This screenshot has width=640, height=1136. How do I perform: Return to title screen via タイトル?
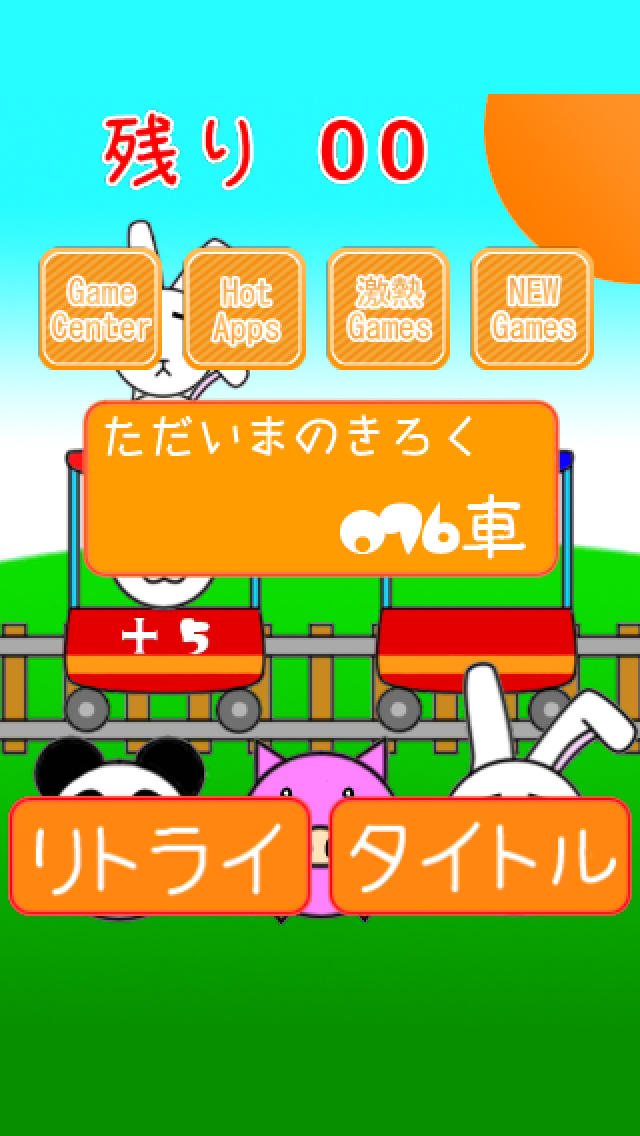coord(481,856)
